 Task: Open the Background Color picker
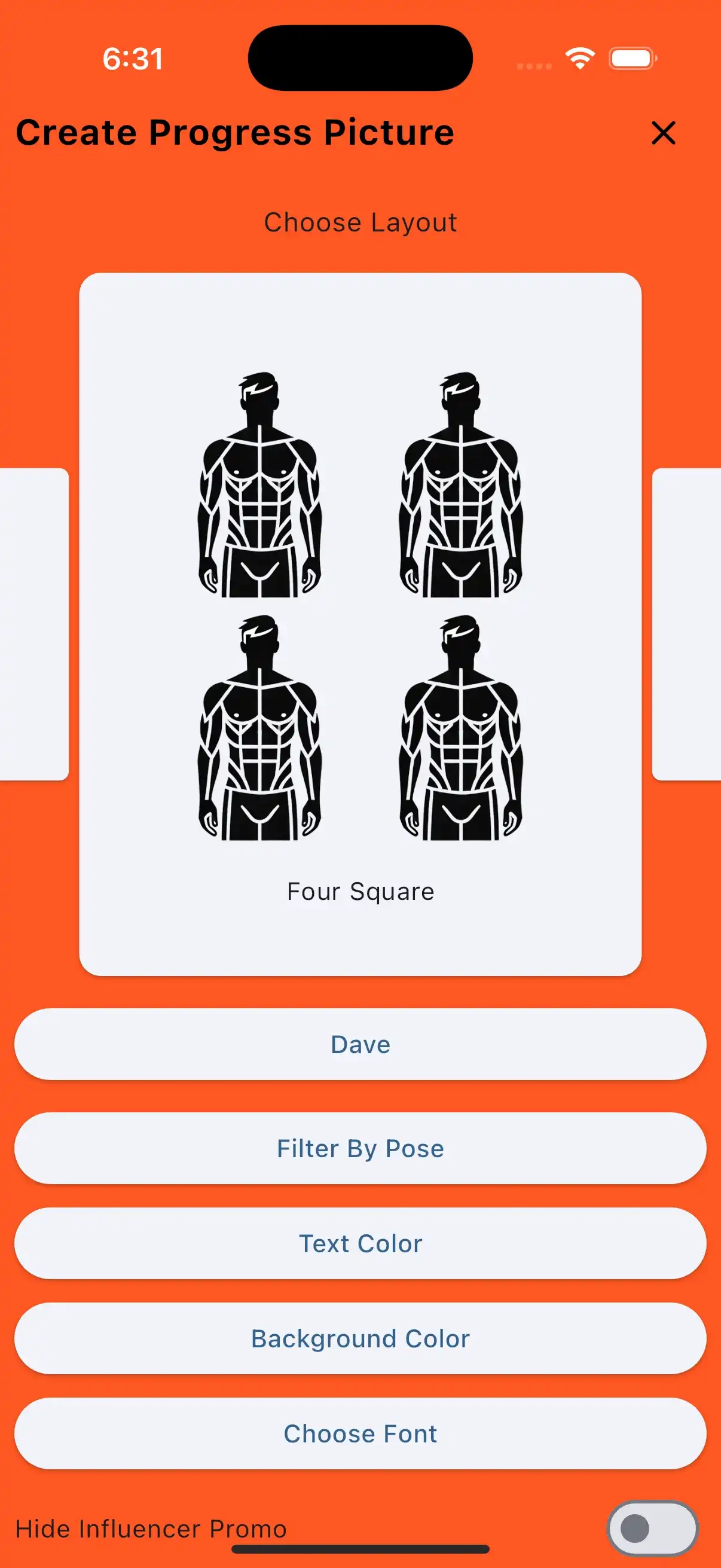pos(360,1338)
